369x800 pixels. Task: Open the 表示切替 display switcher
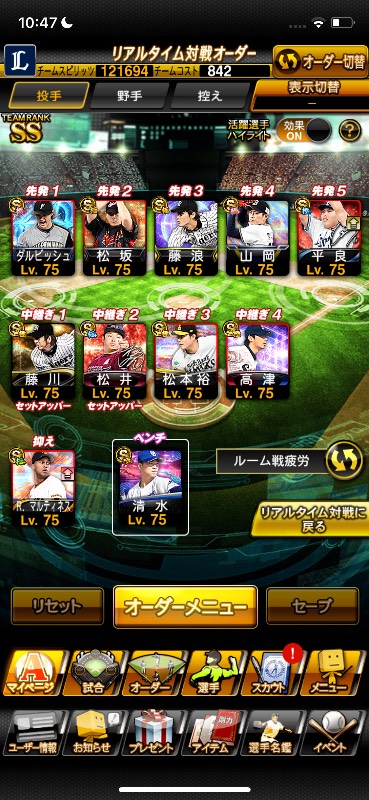311,94
